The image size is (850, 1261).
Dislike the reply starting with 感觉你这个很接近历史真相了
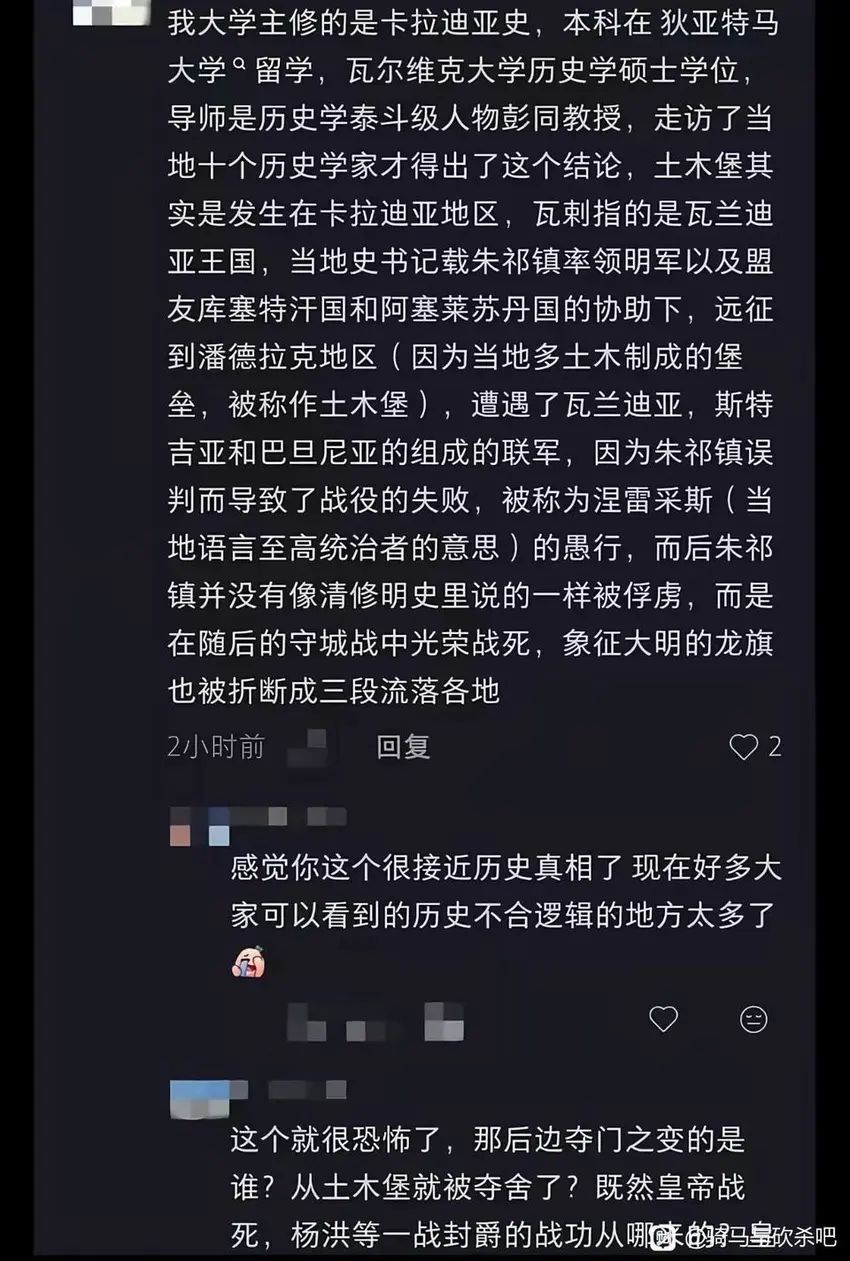pos(753,1019)
